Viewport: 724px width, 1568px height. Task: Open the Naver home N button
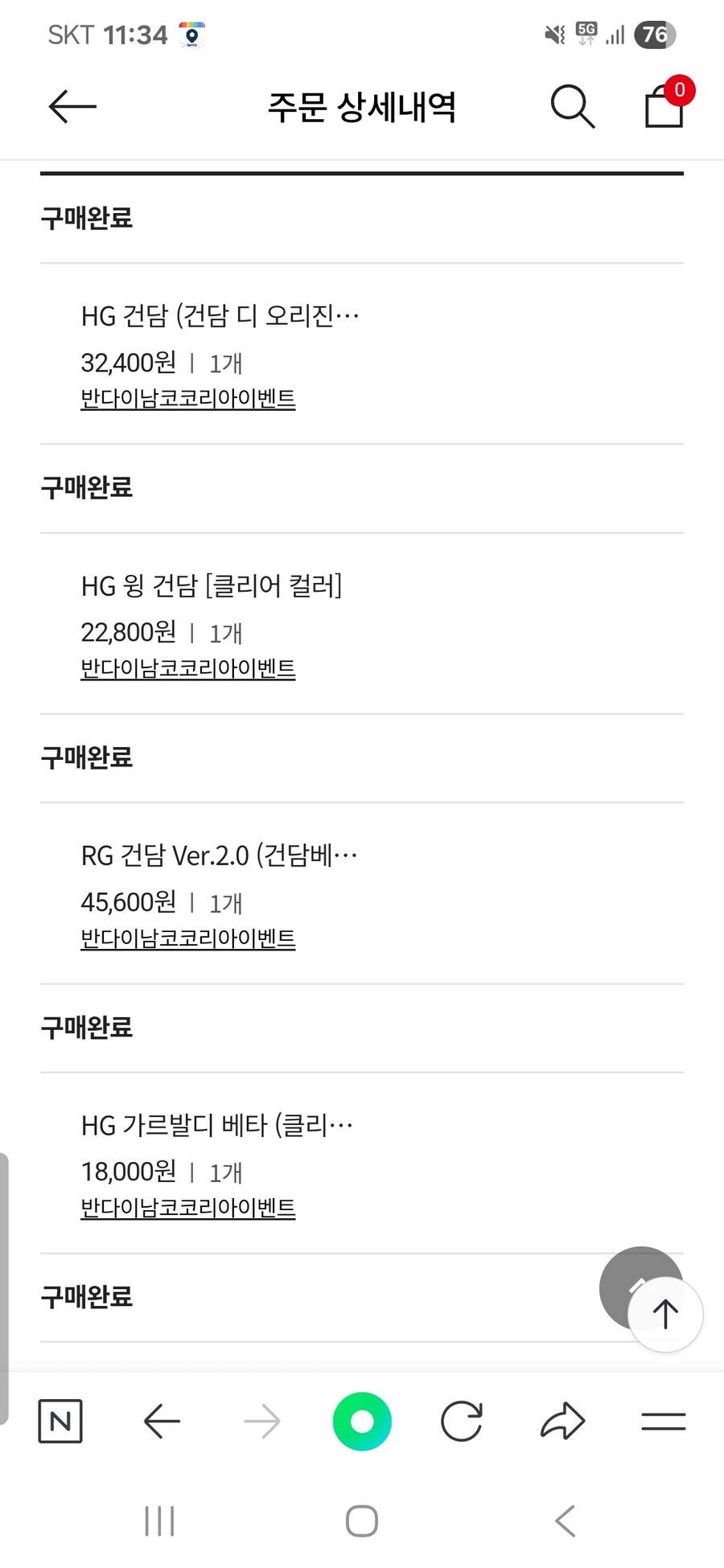[x=60, y=1422]
